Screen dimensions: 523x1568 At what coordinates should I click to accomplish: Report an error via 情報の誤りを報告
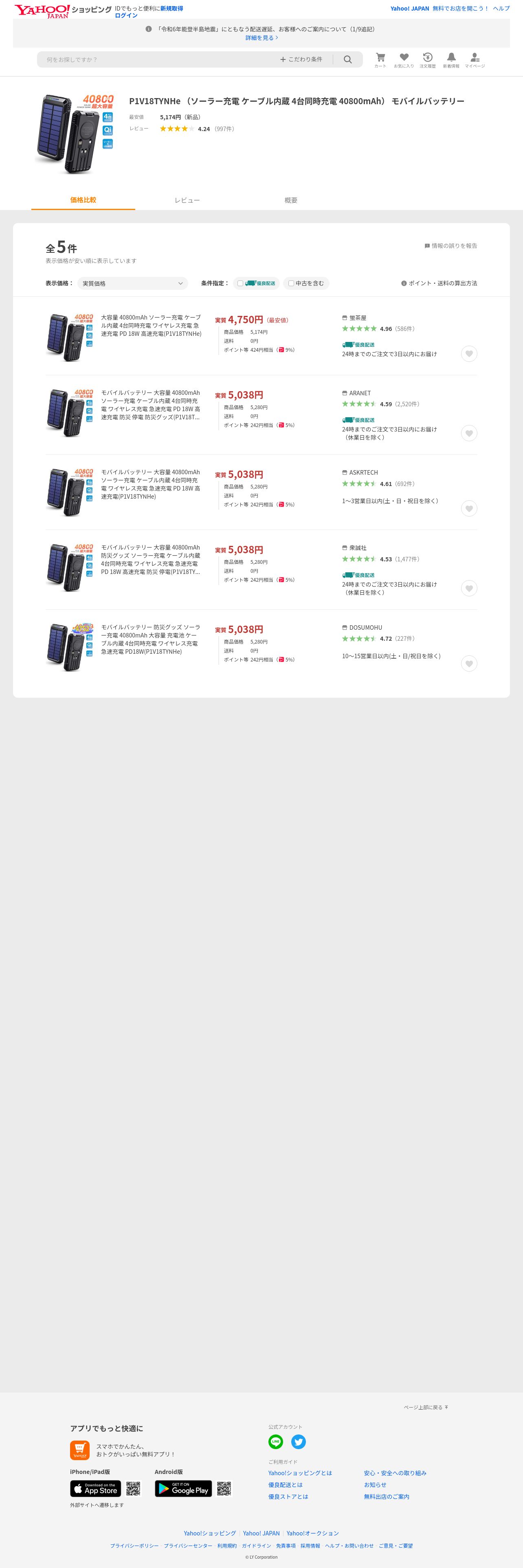point(450,246)
